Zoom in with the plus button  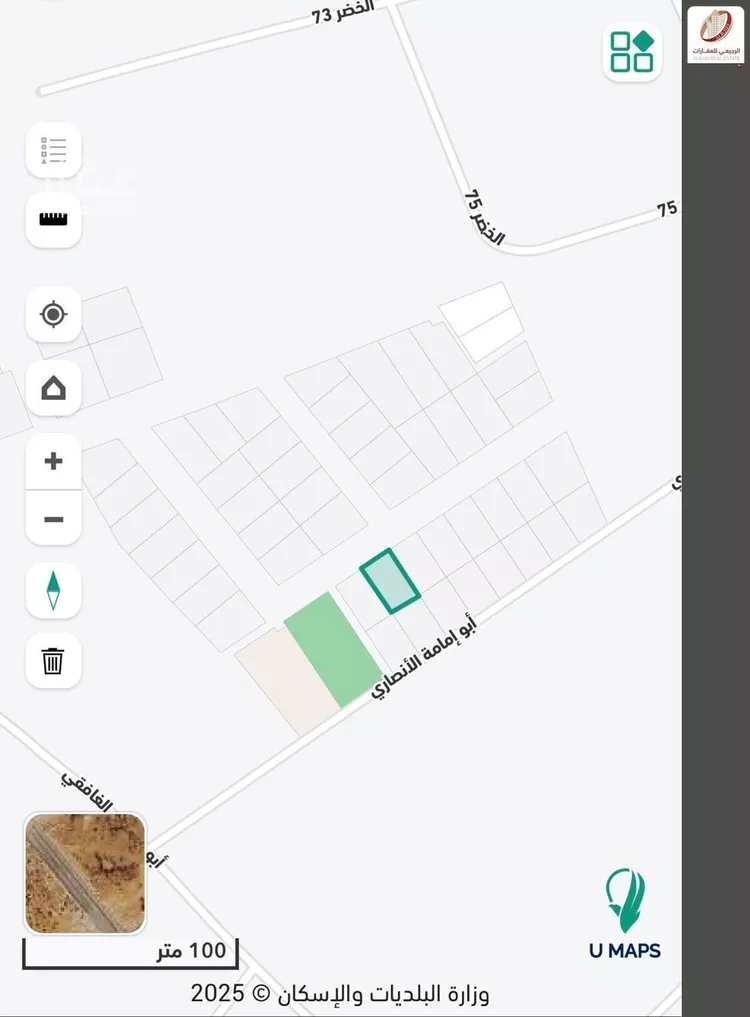53,461
